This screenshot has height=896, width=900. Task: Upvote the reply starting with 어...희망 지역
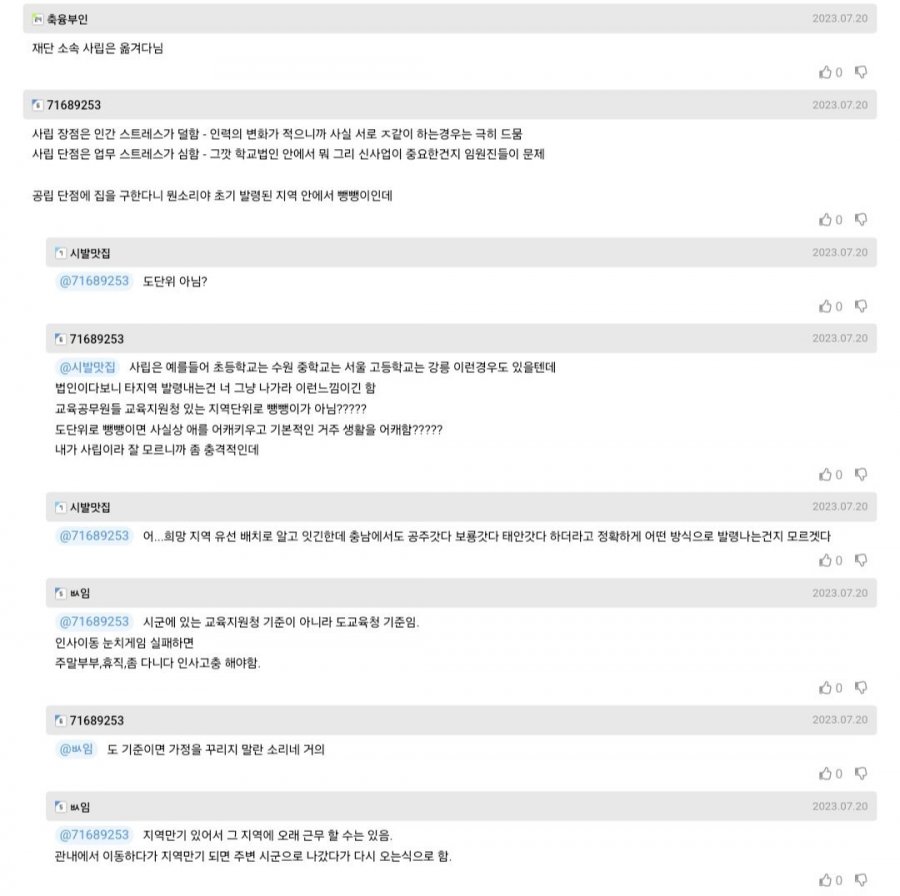coord(826,560)
